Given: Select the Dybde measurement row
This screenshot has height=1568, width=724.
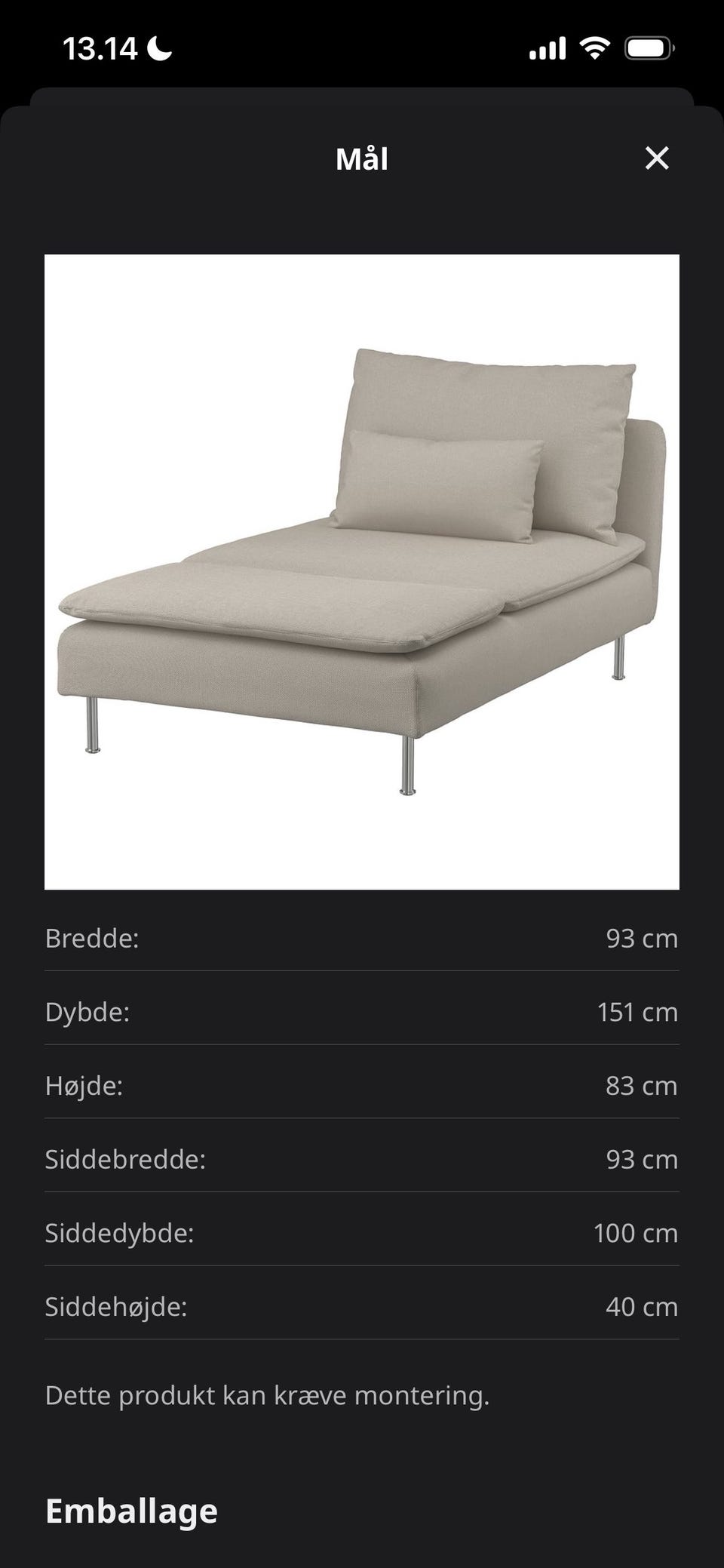Looking at the screenshot, I should tap(362, 1013).
